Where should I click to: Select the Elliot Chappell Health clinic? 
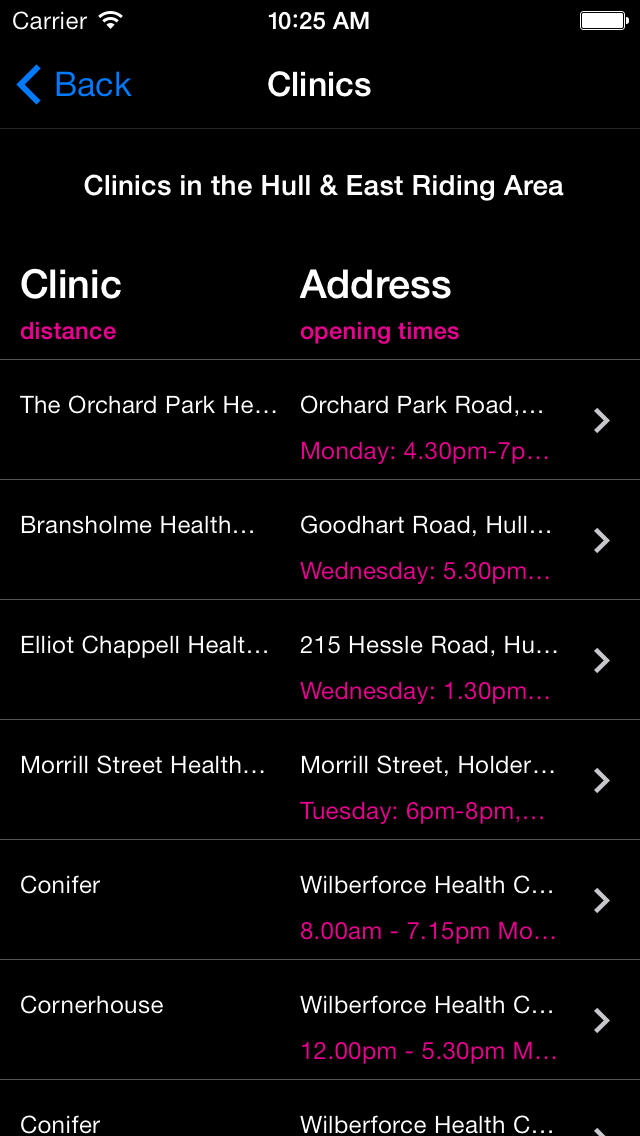(x=320, y=660)
